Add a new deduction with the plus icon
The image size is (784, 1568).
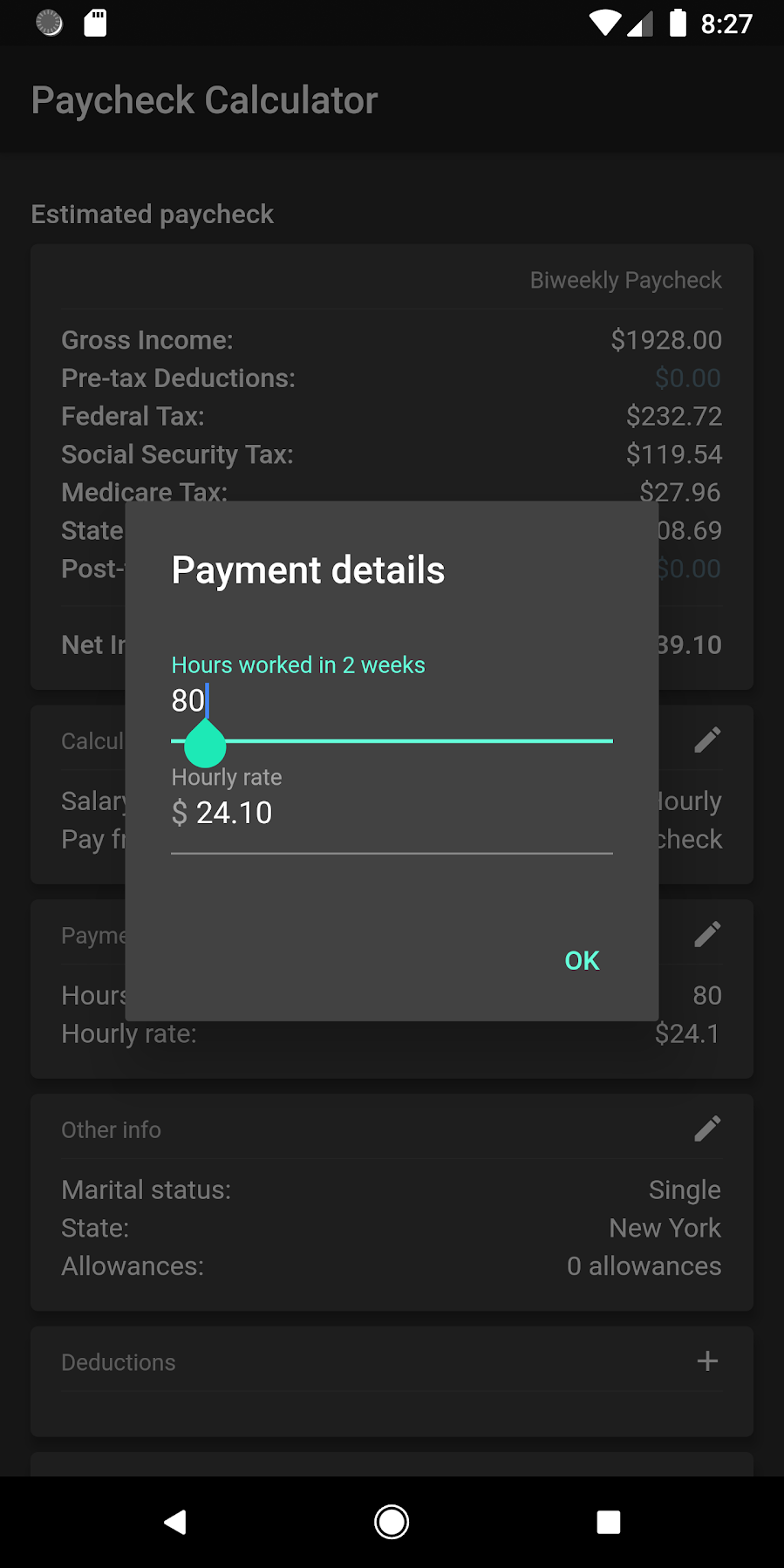(x=708, y=1360)
